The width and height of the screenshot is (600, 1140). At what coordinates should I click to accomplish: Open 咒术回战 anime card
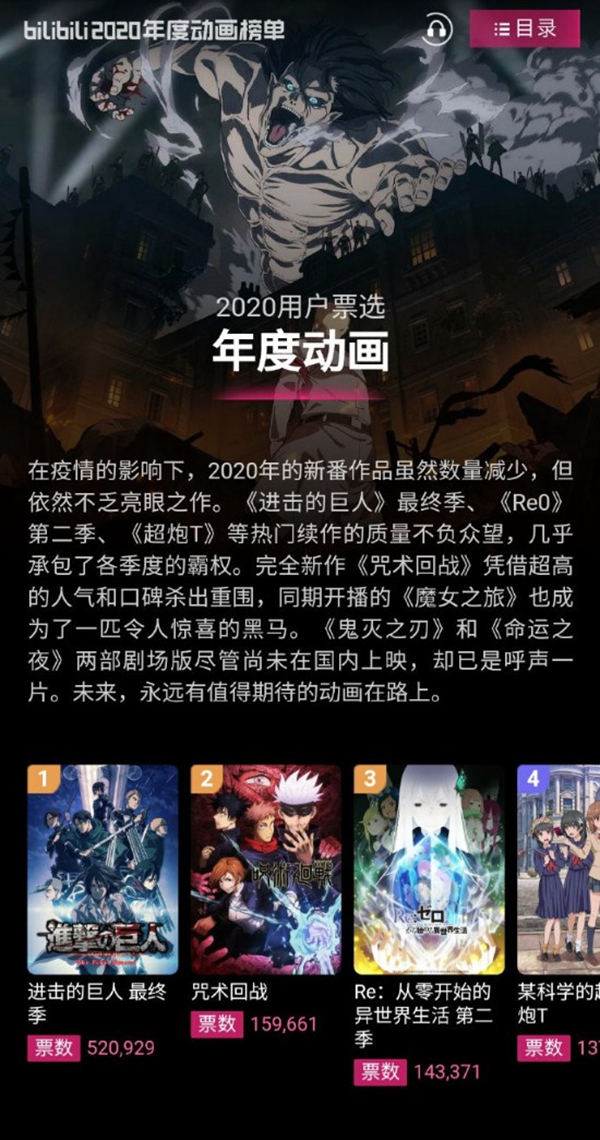[x=265, y=870]
